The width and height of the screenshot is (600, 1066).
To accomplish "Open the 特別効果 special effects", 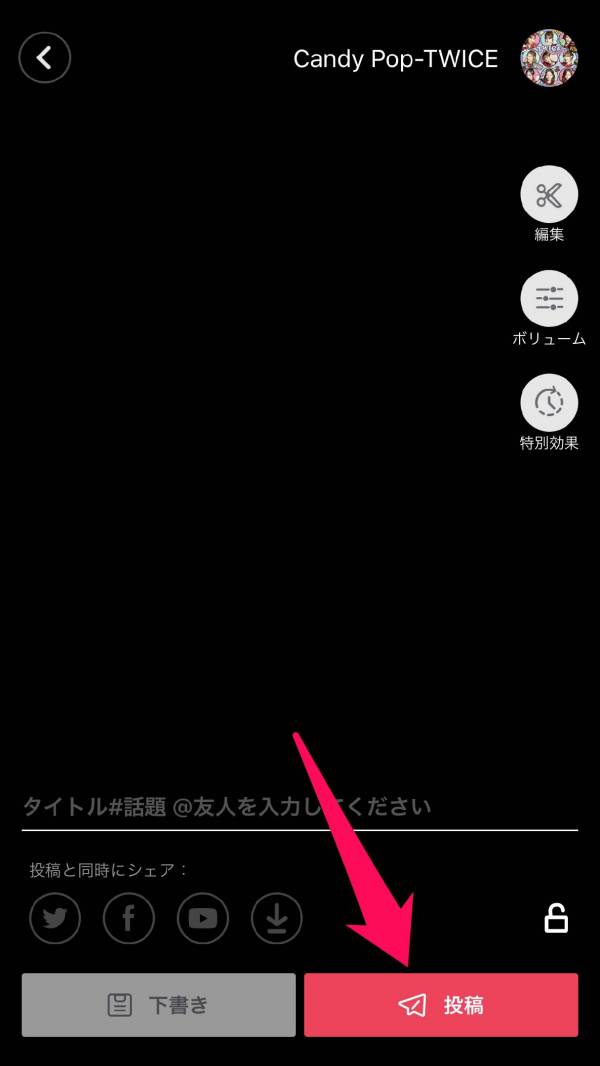I will pos(549,402).
